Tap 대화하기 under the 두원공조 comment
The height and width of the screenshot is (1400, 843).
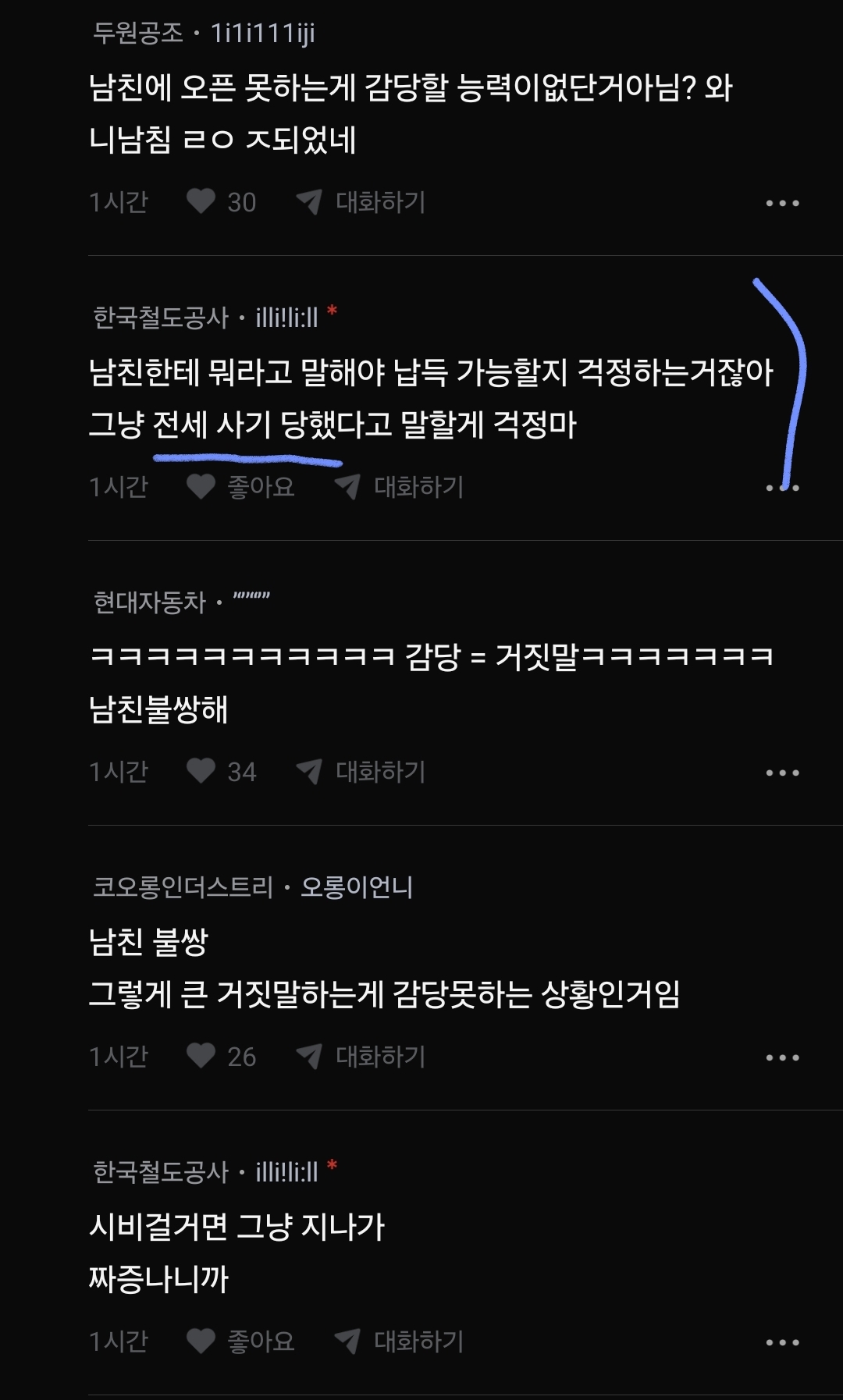pyautogui.click(x=361, y=202)
